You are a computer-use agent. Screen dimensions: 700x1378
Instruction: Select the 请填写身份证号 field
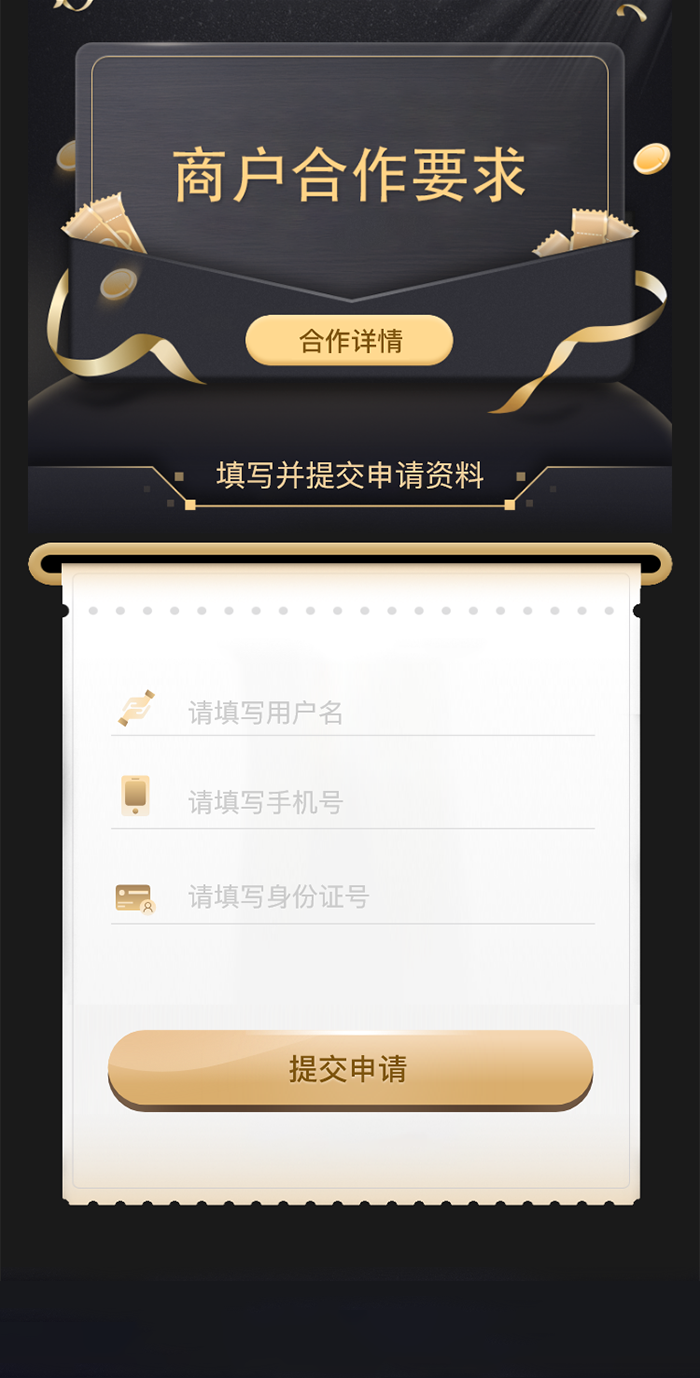(x=352, y=896)
